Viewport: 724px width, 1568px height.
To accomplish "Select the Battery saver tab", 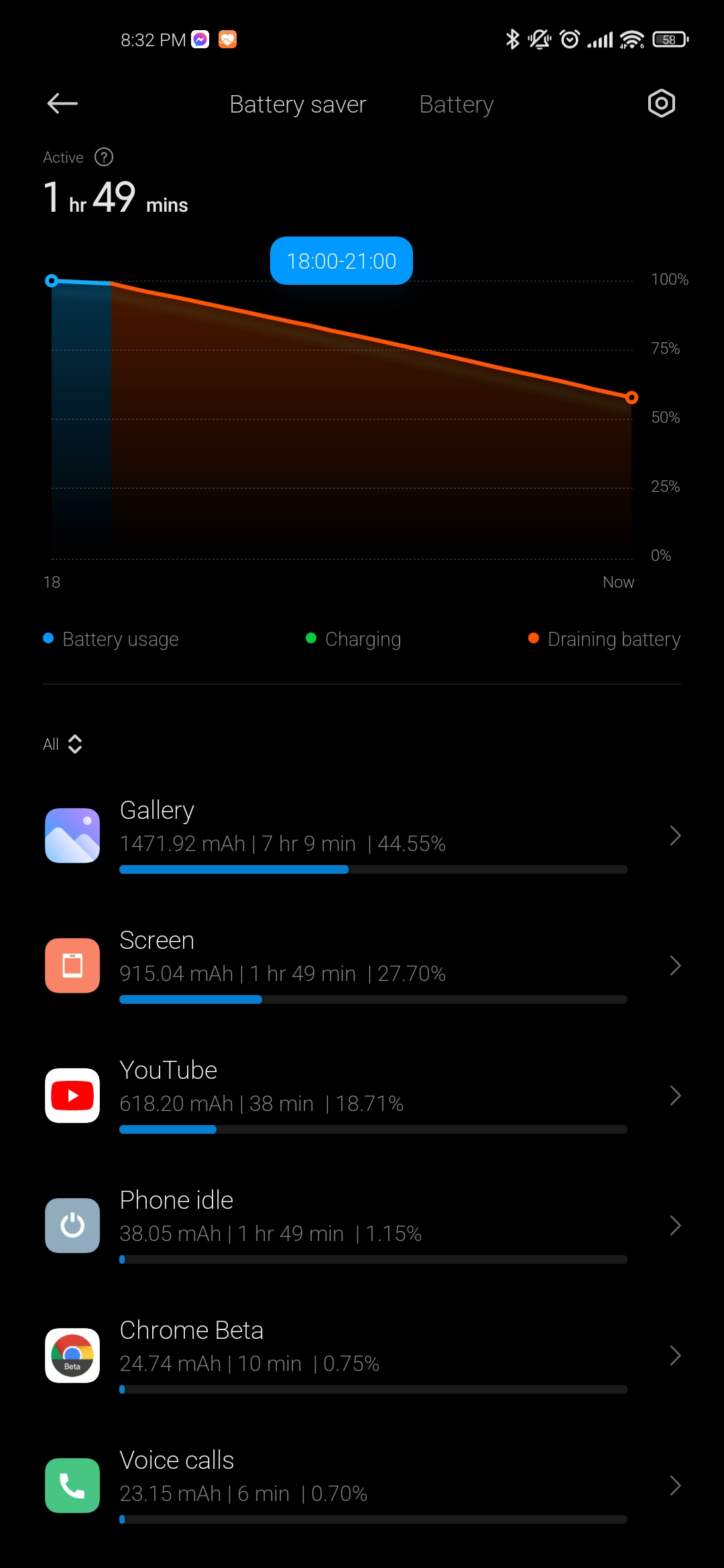I will click(298, 105).
